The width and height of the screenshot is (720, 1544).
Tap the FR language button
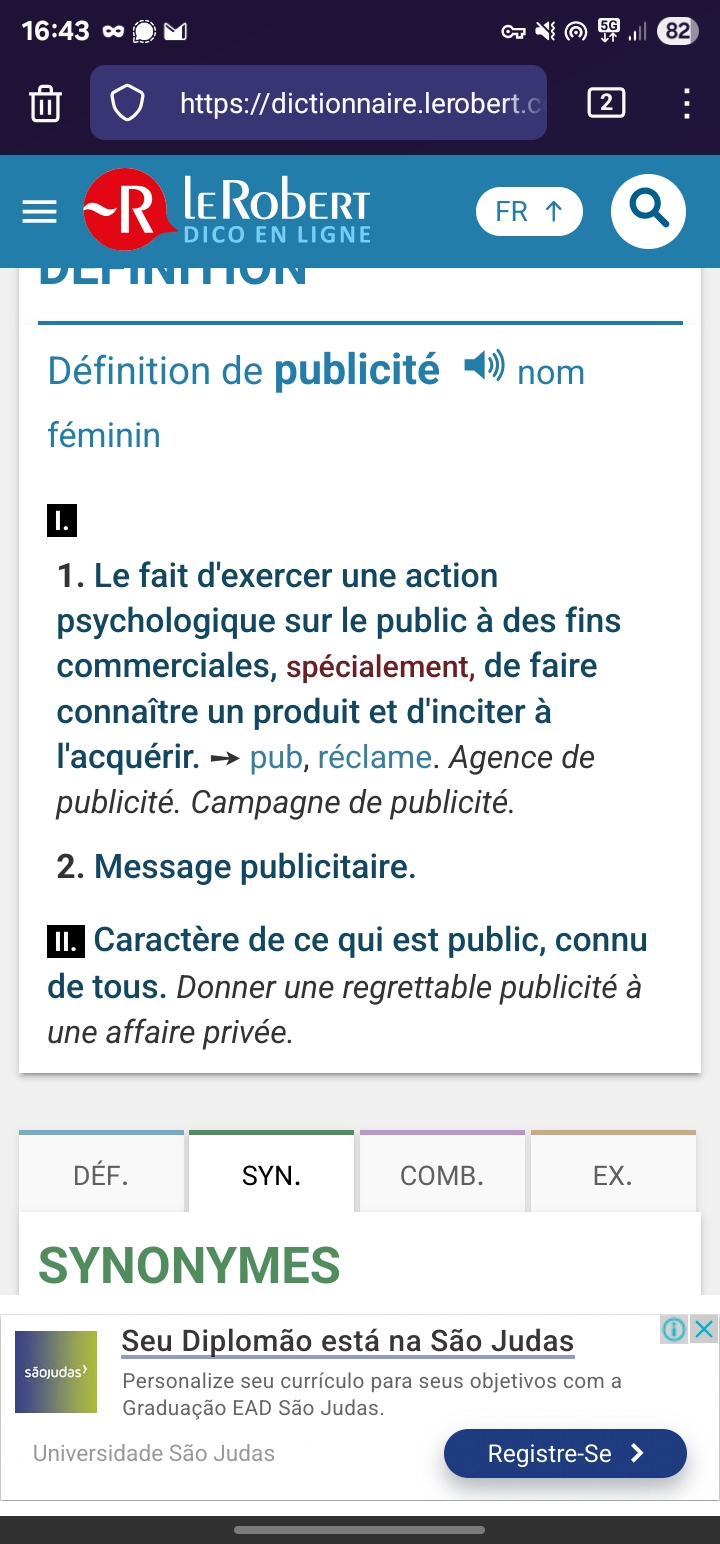pos(529,211)
